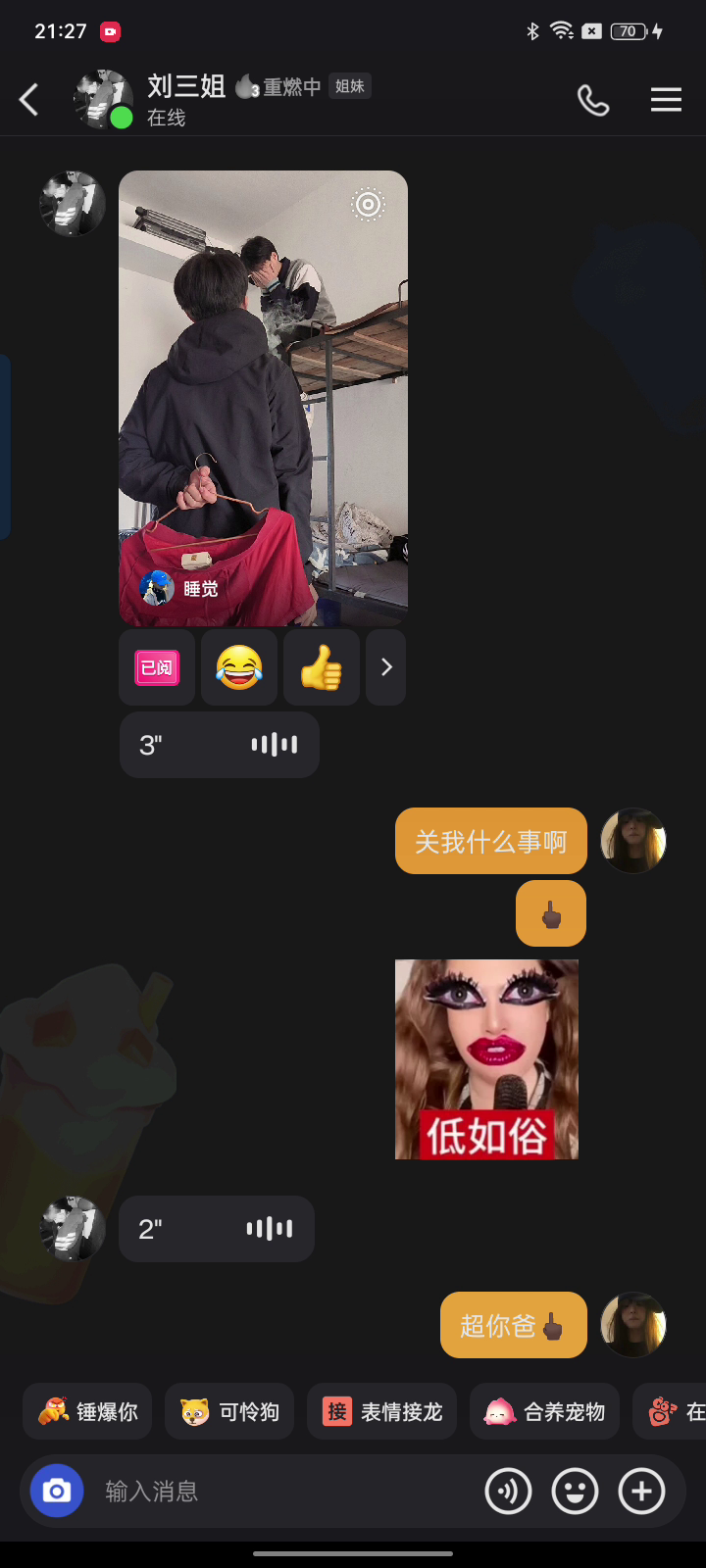Expand more reactions with the arrow
706x1568 pixels.
tap(386, 667)
